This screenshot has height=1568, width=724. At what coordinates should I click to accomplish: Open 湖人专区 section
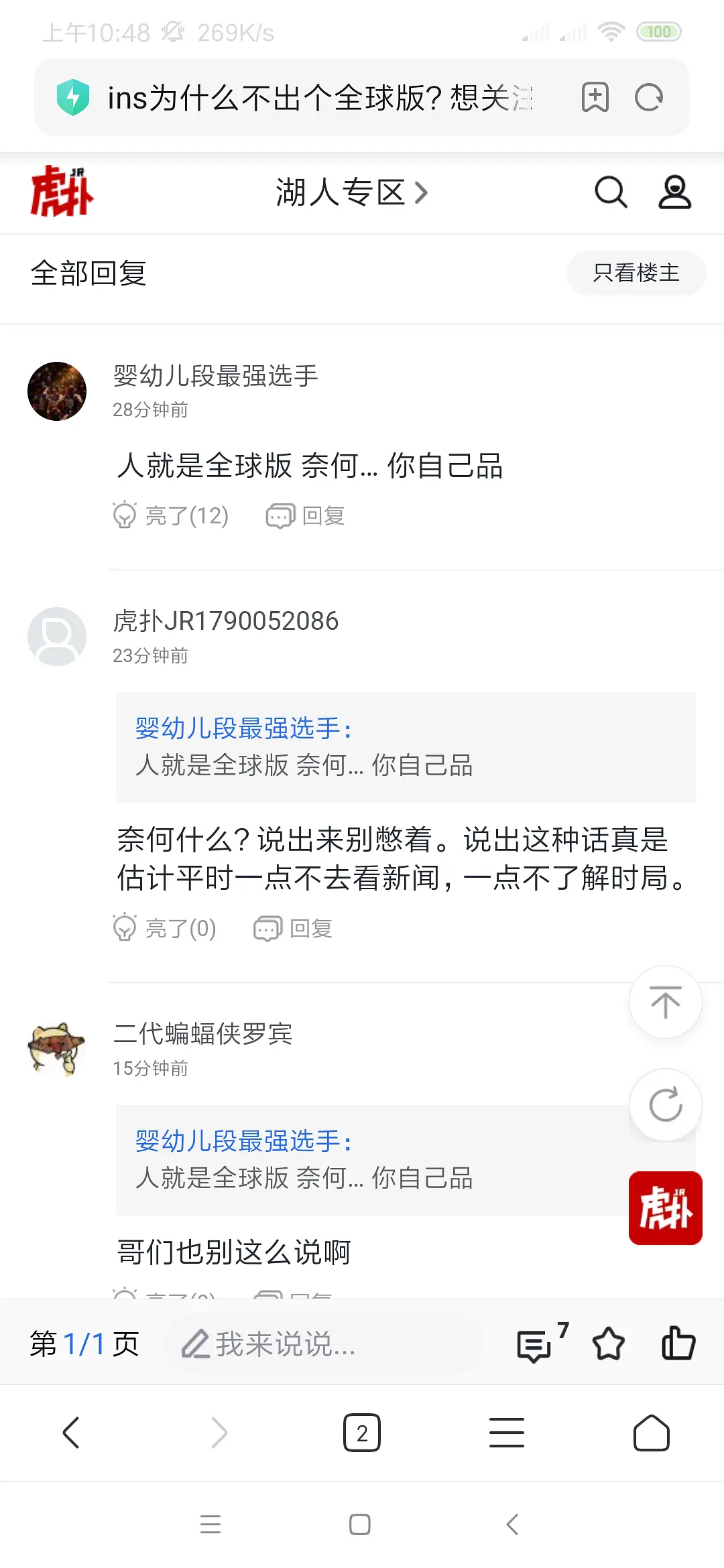pyautogui.click(x=351, y=193)
